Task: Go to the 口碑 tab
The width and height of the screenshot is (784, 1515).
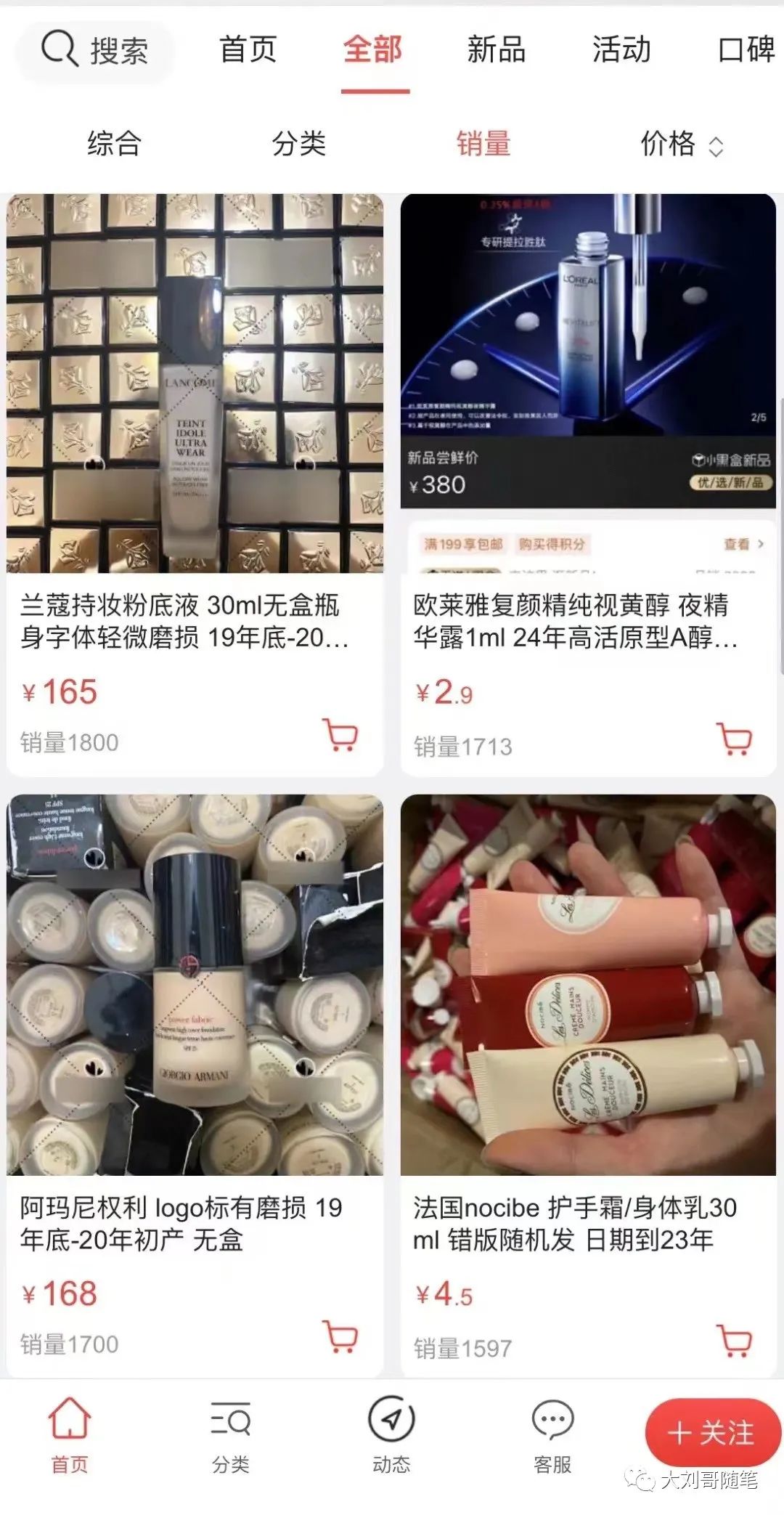Action: pos(746,50)
